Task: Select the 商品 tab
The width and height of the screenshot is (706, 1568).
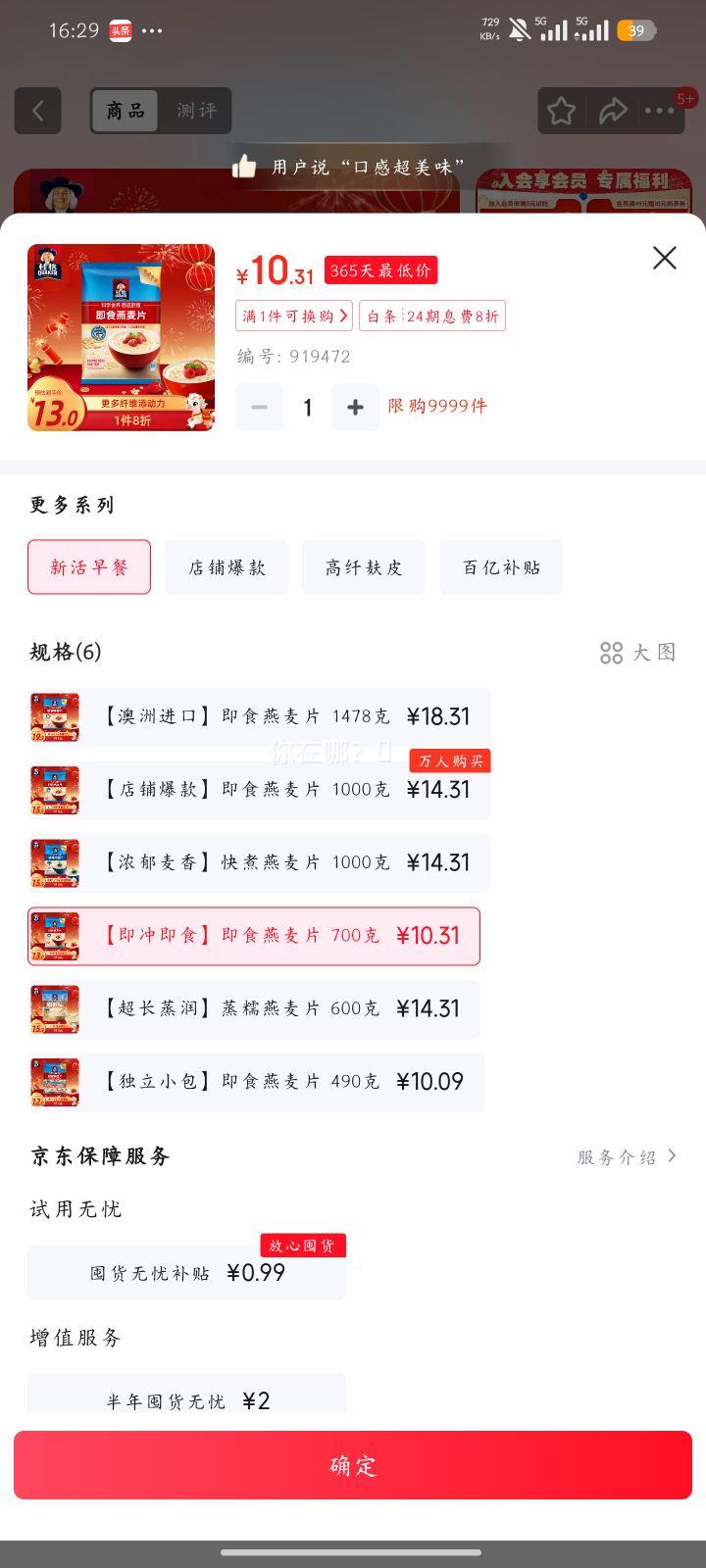Action: (124, 111)
